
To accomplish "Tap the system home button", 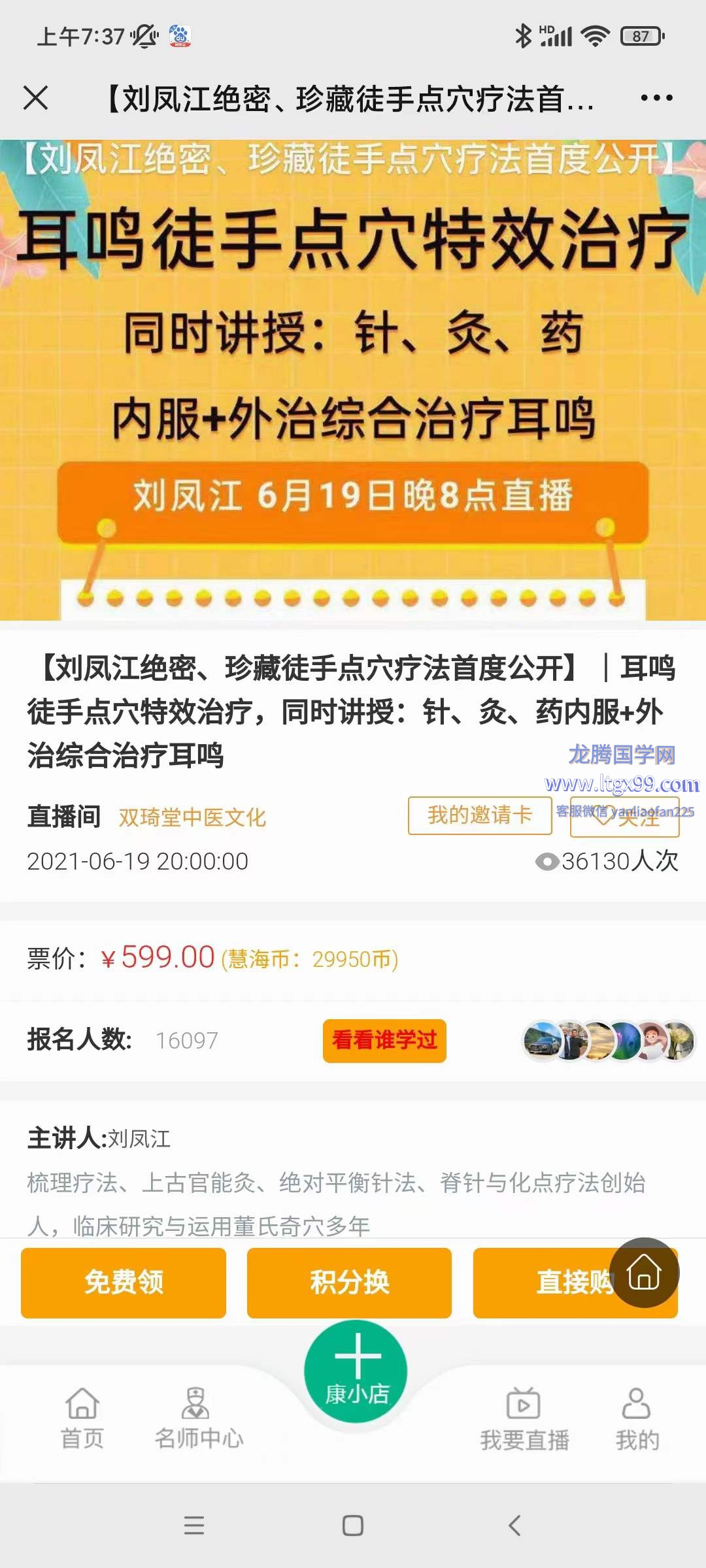I will tap(353, 1526).
